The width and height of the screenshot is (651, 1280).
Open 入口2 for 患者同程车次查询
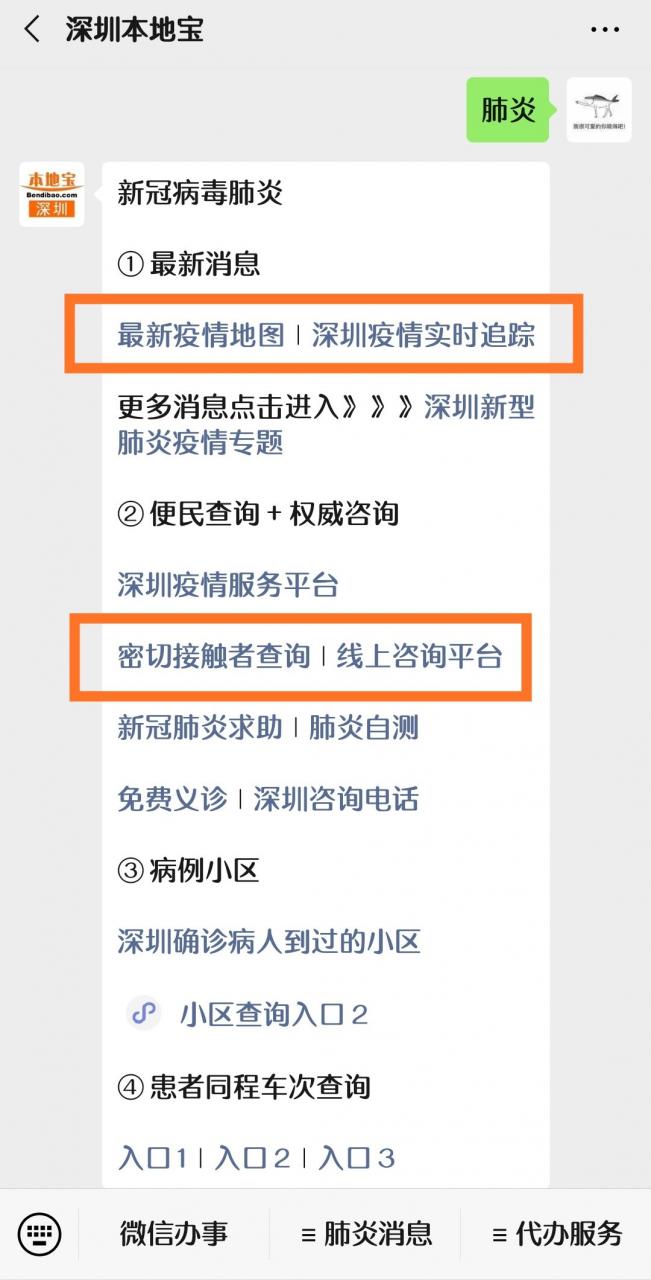point(253,1158)
